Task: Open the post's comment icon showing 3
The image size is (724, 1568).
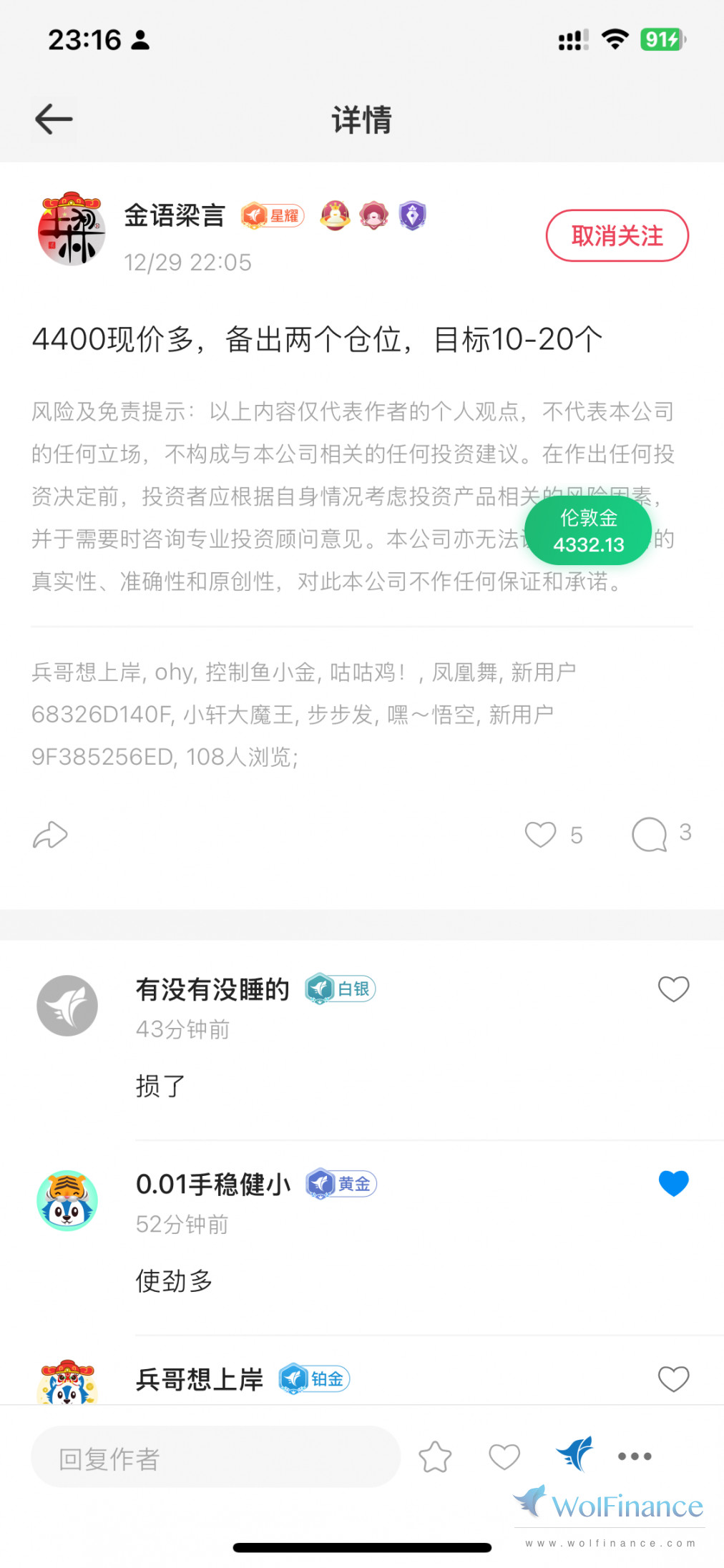Action: tap(649, 834)
